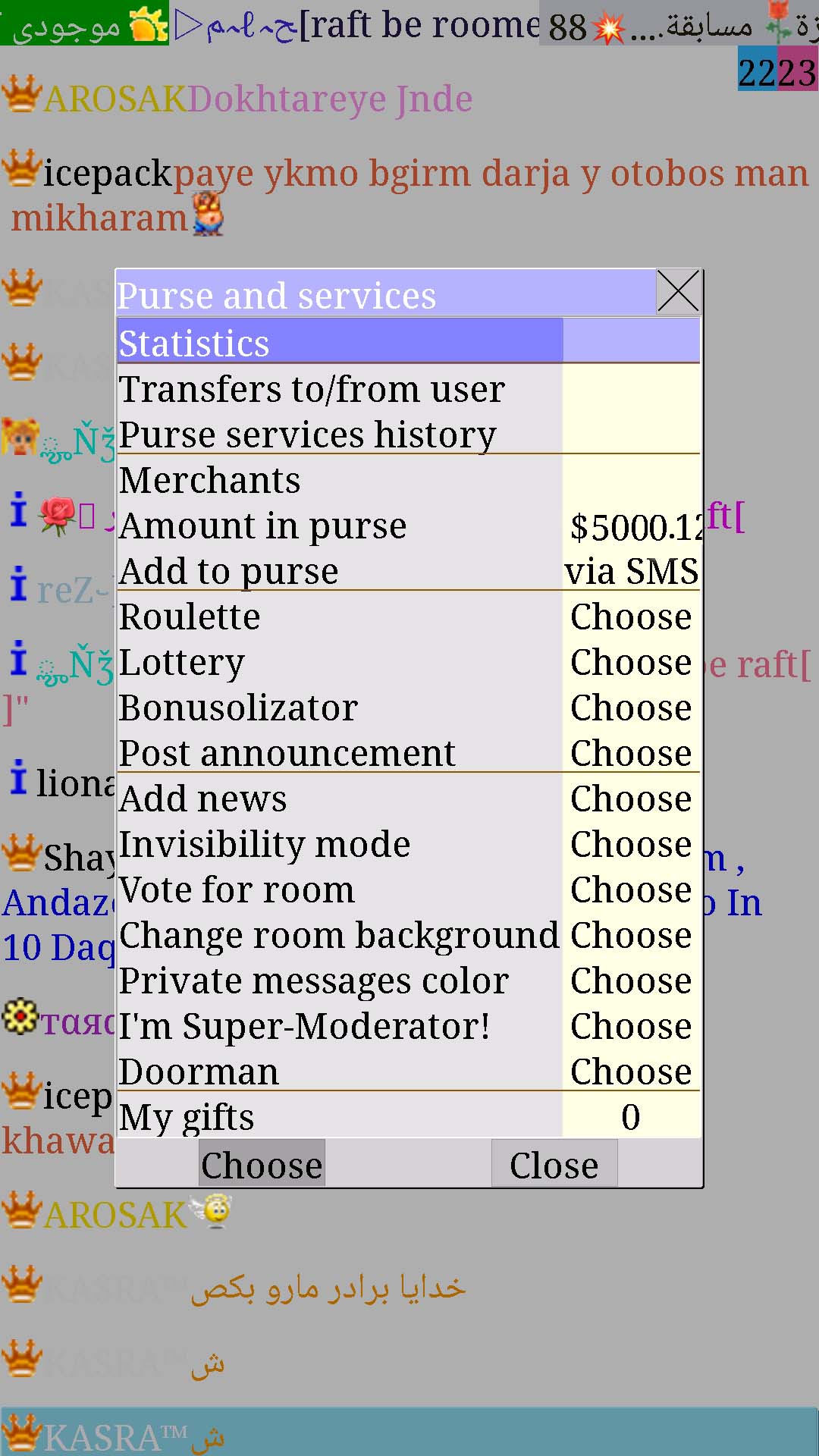Open the My gifts row
Image resolution: width=819 pixels, height=1456 pixels.
point(409,1116)
